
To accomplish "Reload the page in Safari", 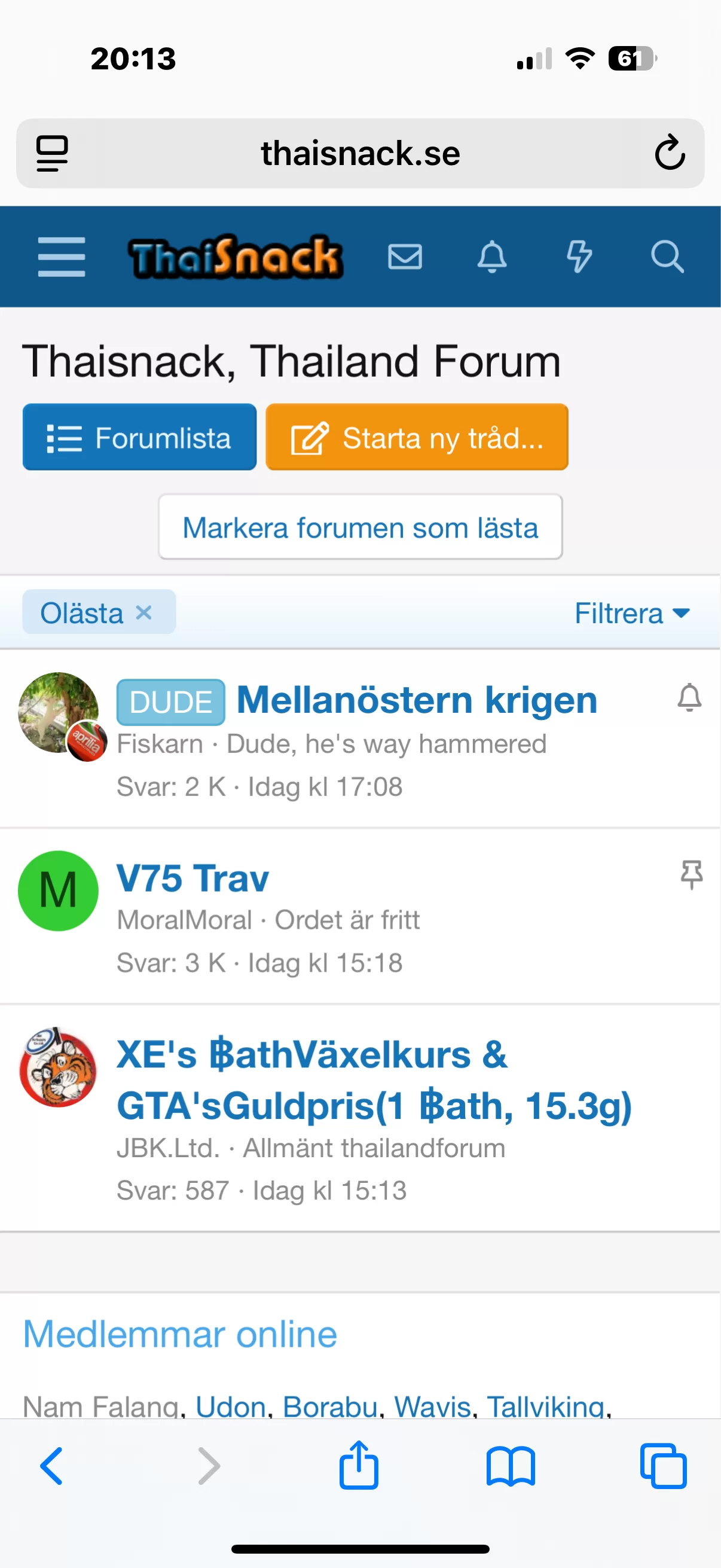I will click(x=670, y=152).
